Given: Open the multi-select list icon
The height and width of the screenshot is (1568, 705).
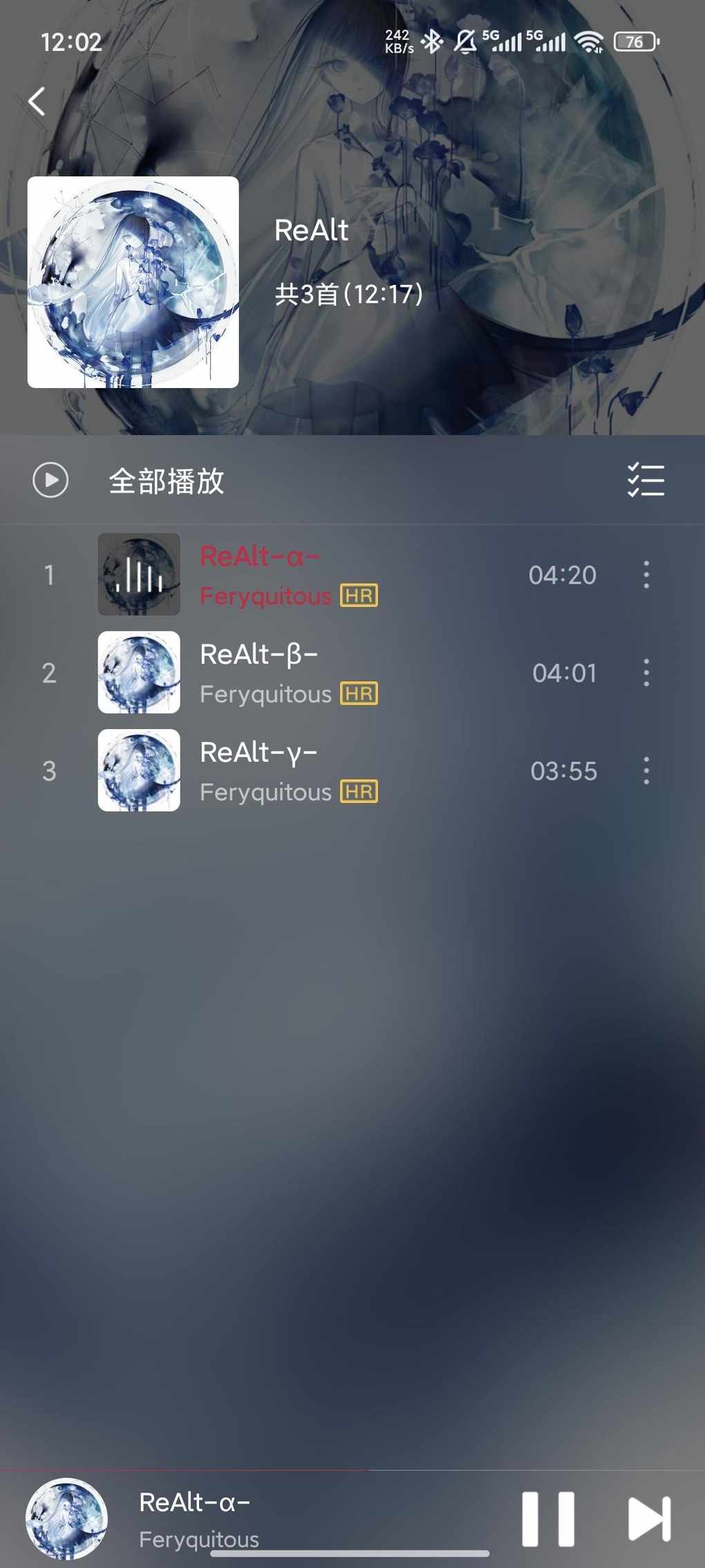Looking at the screenshot, I should [x=646, y=480].
